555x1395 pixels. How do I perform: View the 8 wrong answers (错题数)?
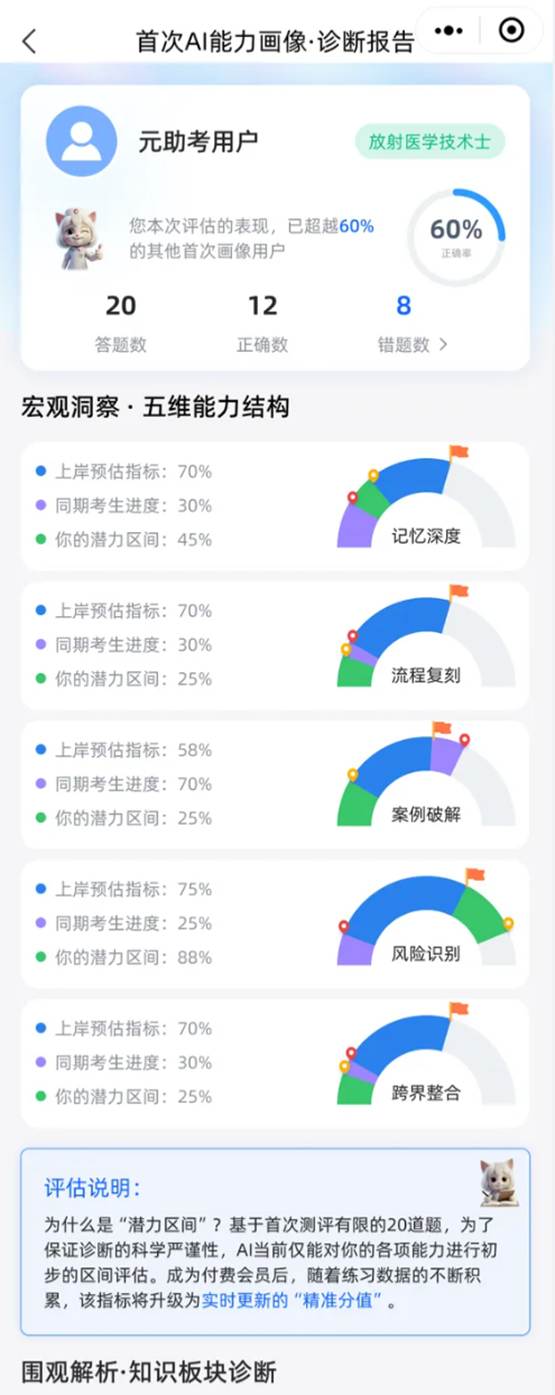[x=412, y=344]
